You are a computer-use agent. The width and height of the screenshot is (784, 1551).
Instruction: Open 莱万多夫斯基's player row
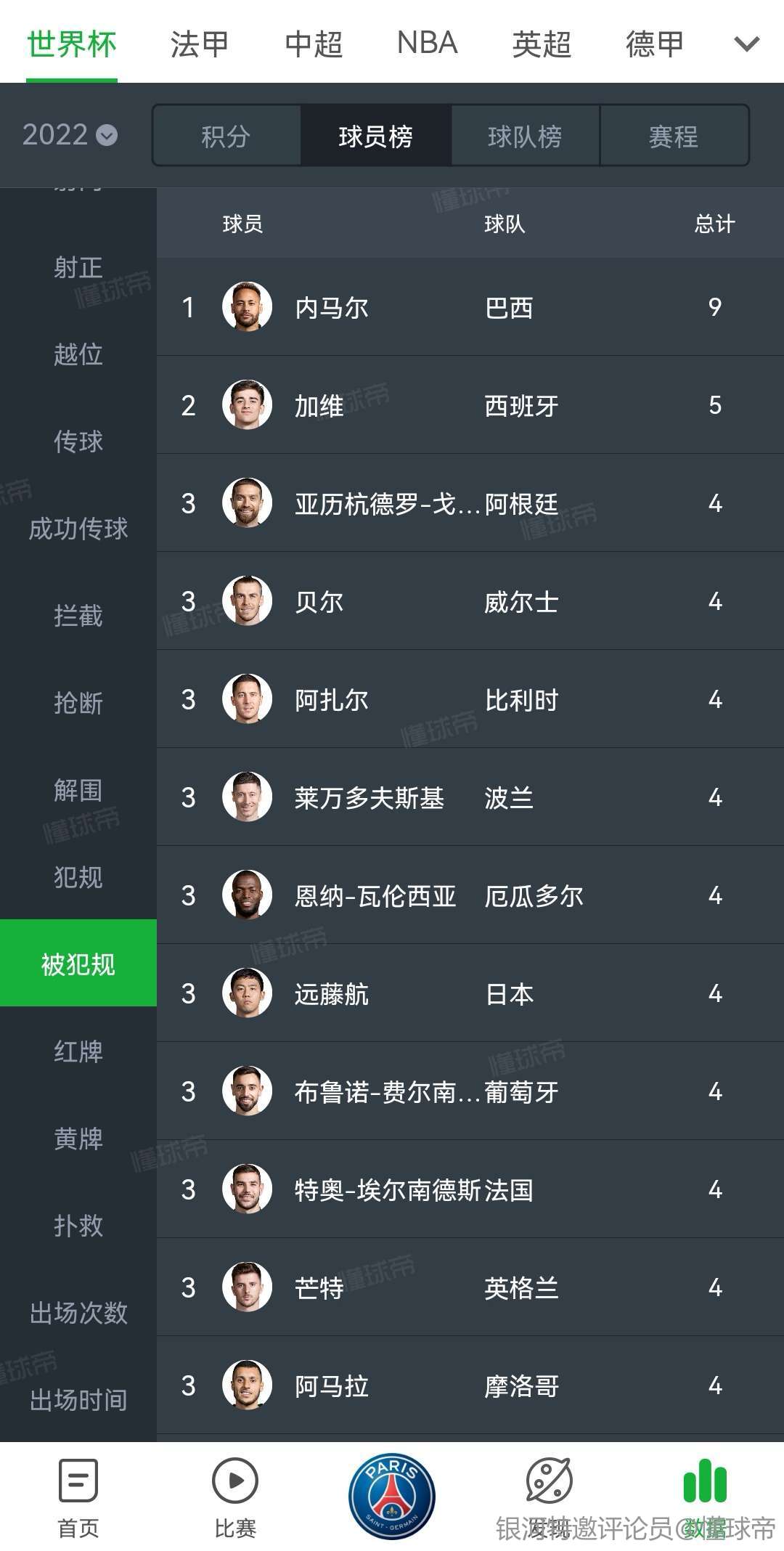pyautogui.click(x=470, y=797)
